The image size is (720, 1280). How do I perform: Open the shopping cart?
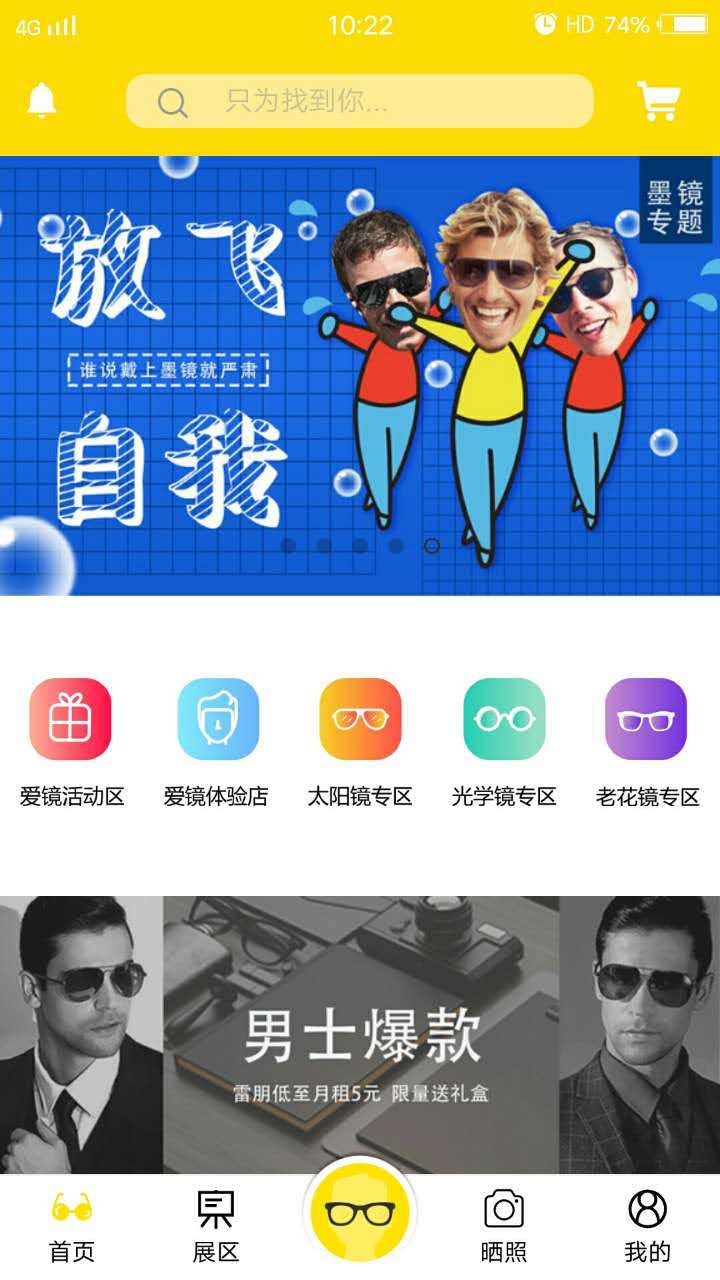(x=658, y=101)
